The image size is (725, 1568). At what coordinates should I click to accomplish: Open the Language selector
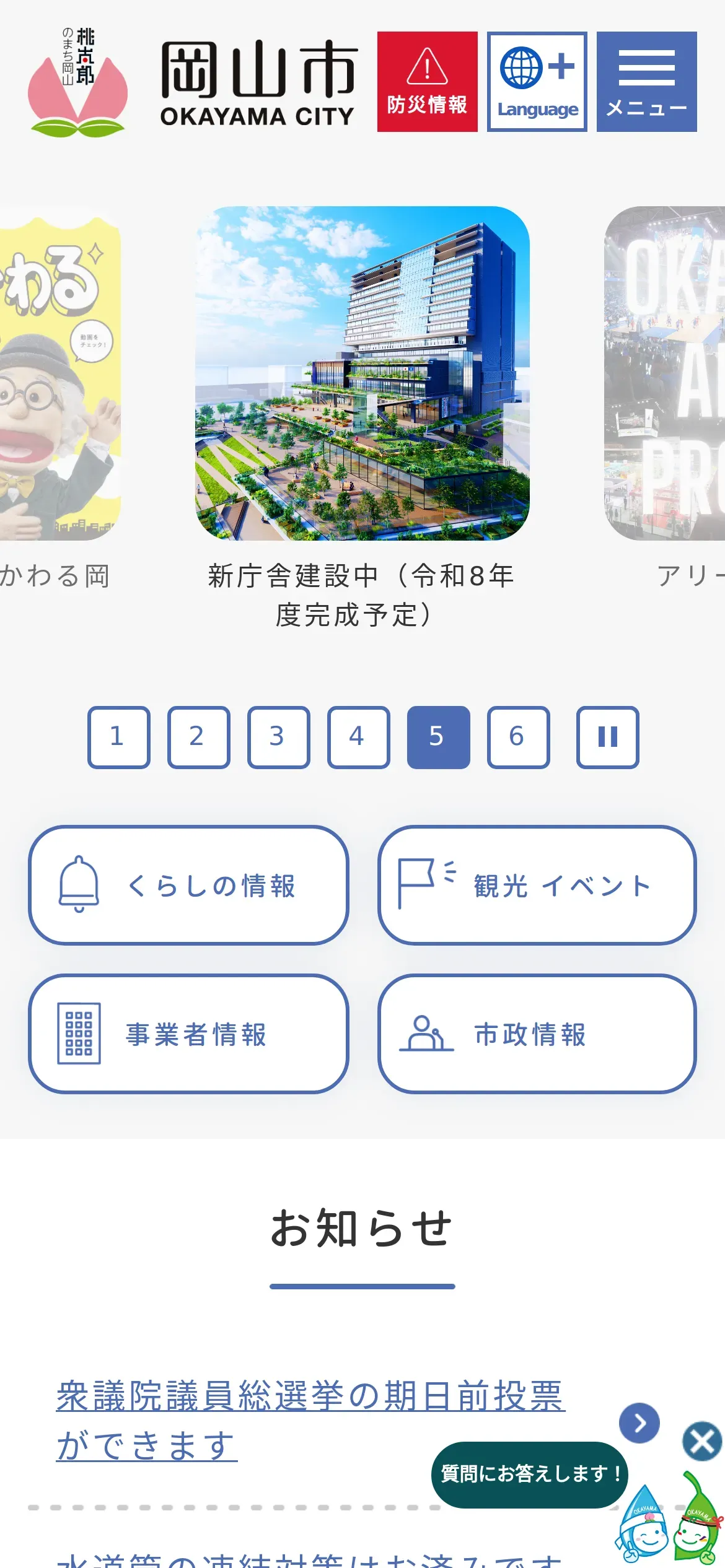point(537,82)
